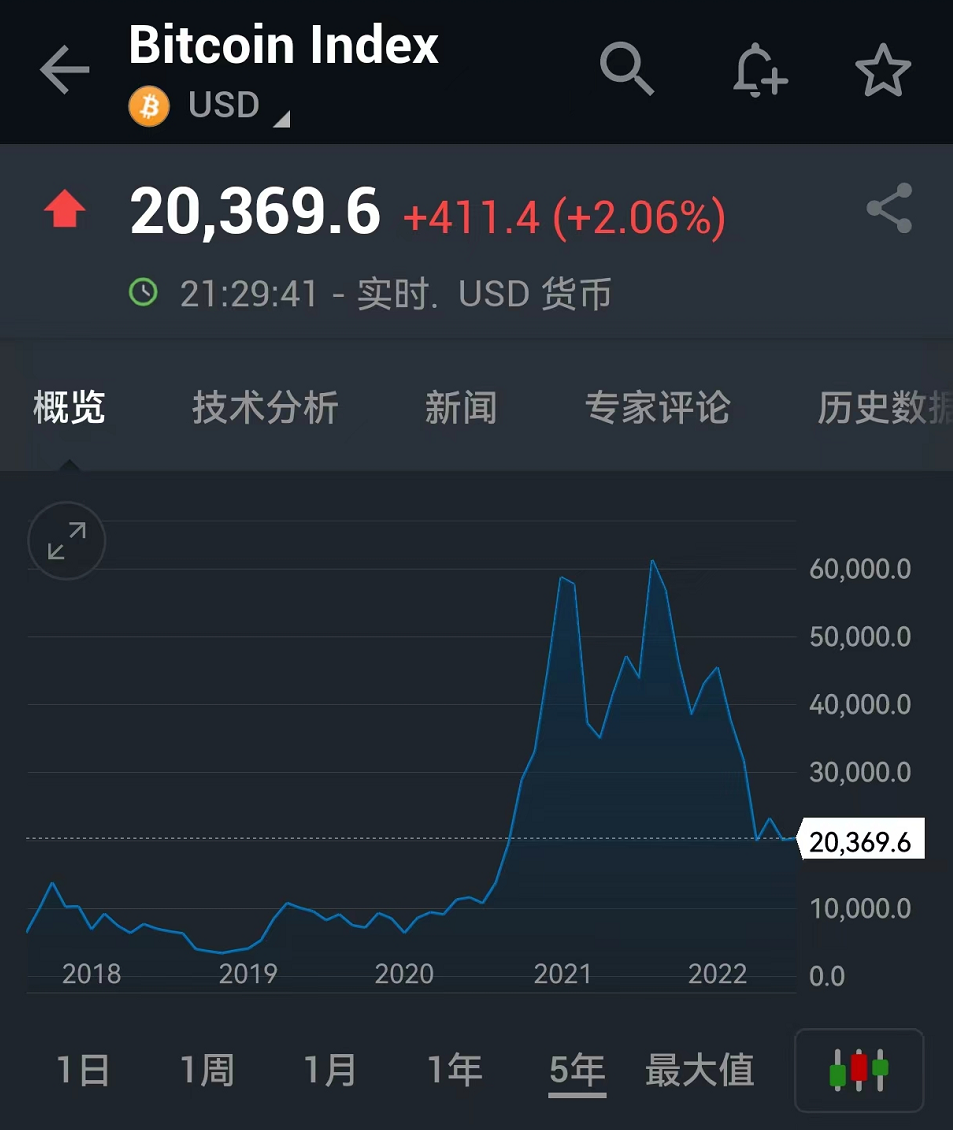Open the USD currency dropdown

pos(238,106)
